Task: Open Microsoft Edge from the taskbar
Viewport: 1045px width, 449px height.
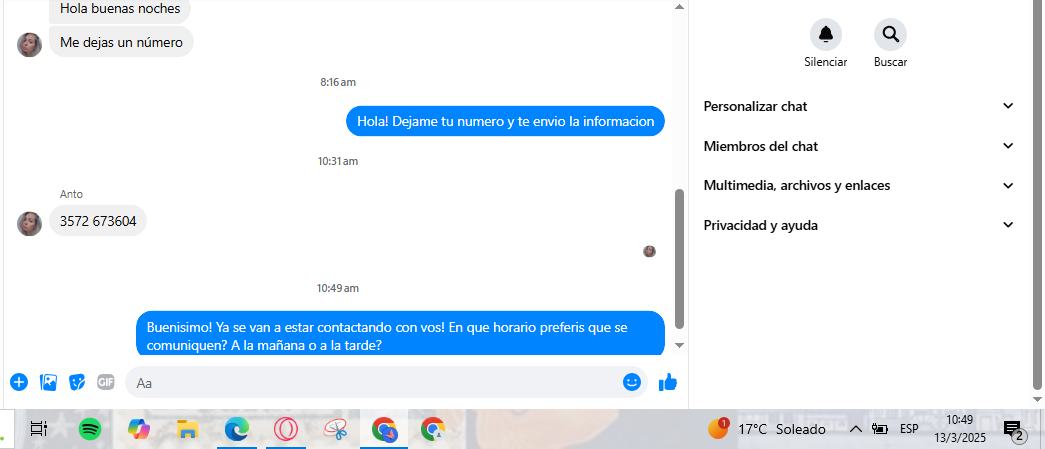Action: [x=237, y=429]
